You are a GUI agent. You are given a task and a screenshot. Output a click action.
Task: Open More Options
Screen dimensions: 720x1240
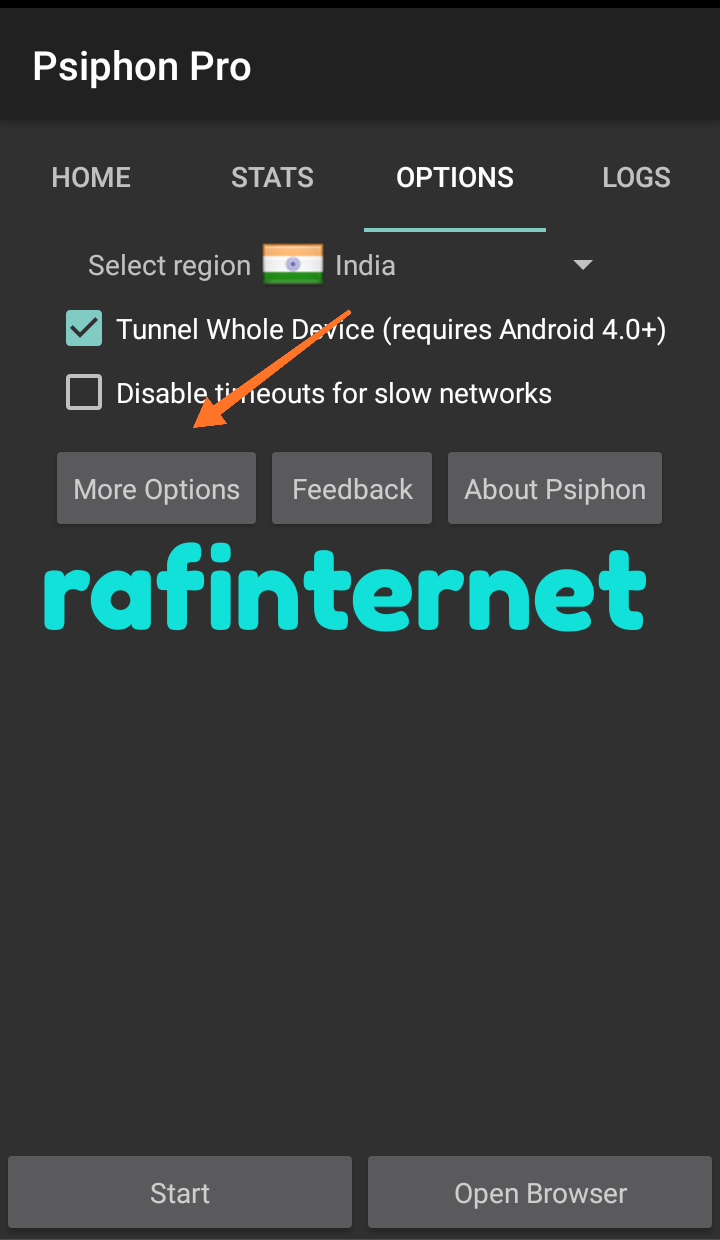click(157, 489)
